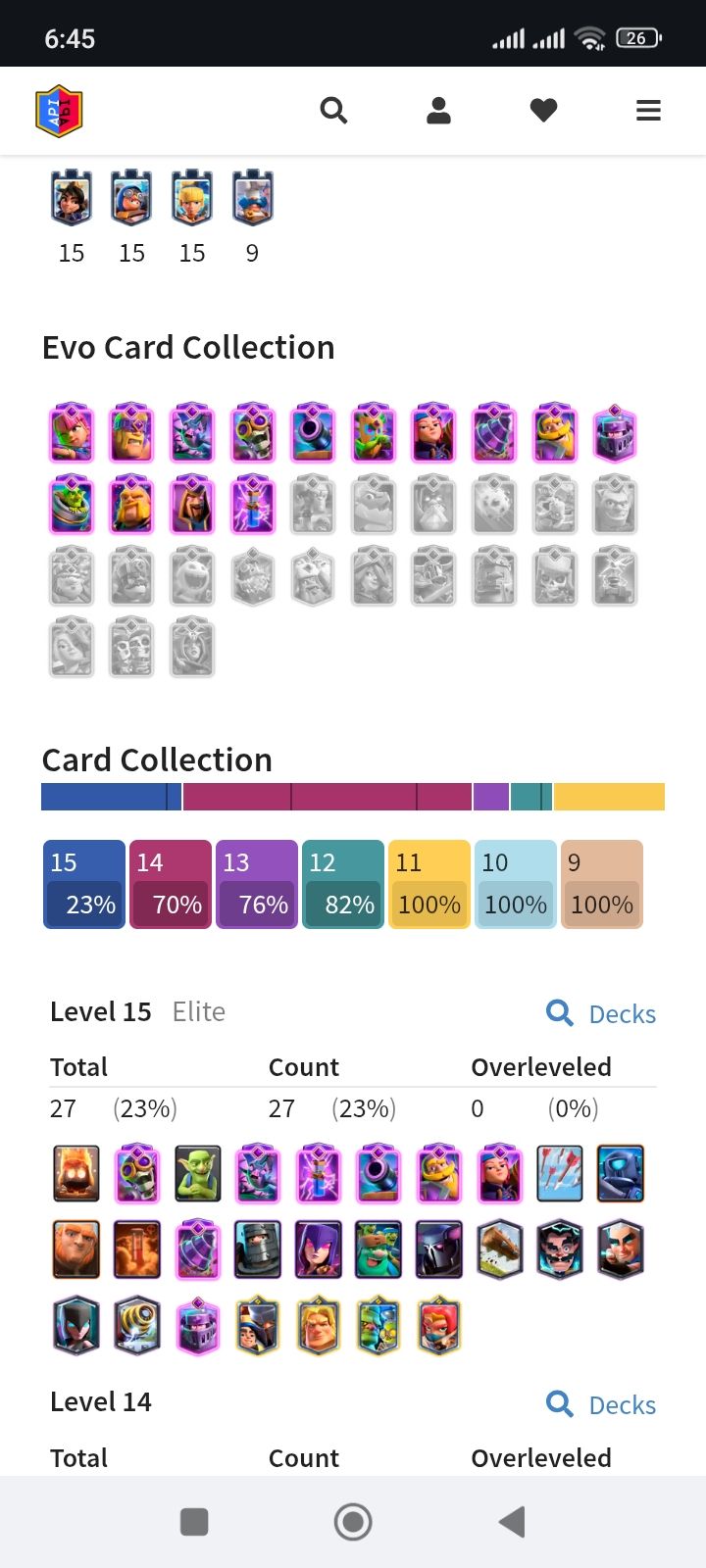Select the level 14 70% tile
The height and width of the screenshot is (1568, 706).
(x=171, y=884)
